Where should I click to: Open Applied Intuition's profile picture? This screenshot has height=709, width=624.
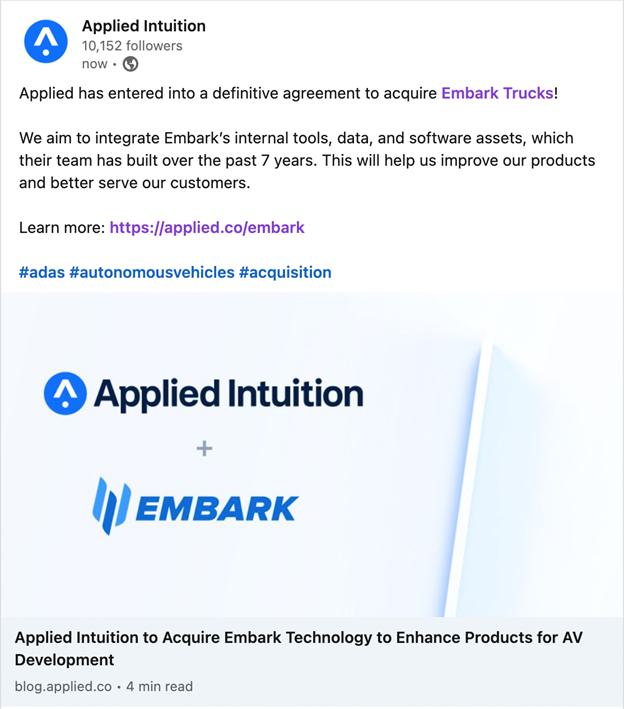click(x=45, y=41)
